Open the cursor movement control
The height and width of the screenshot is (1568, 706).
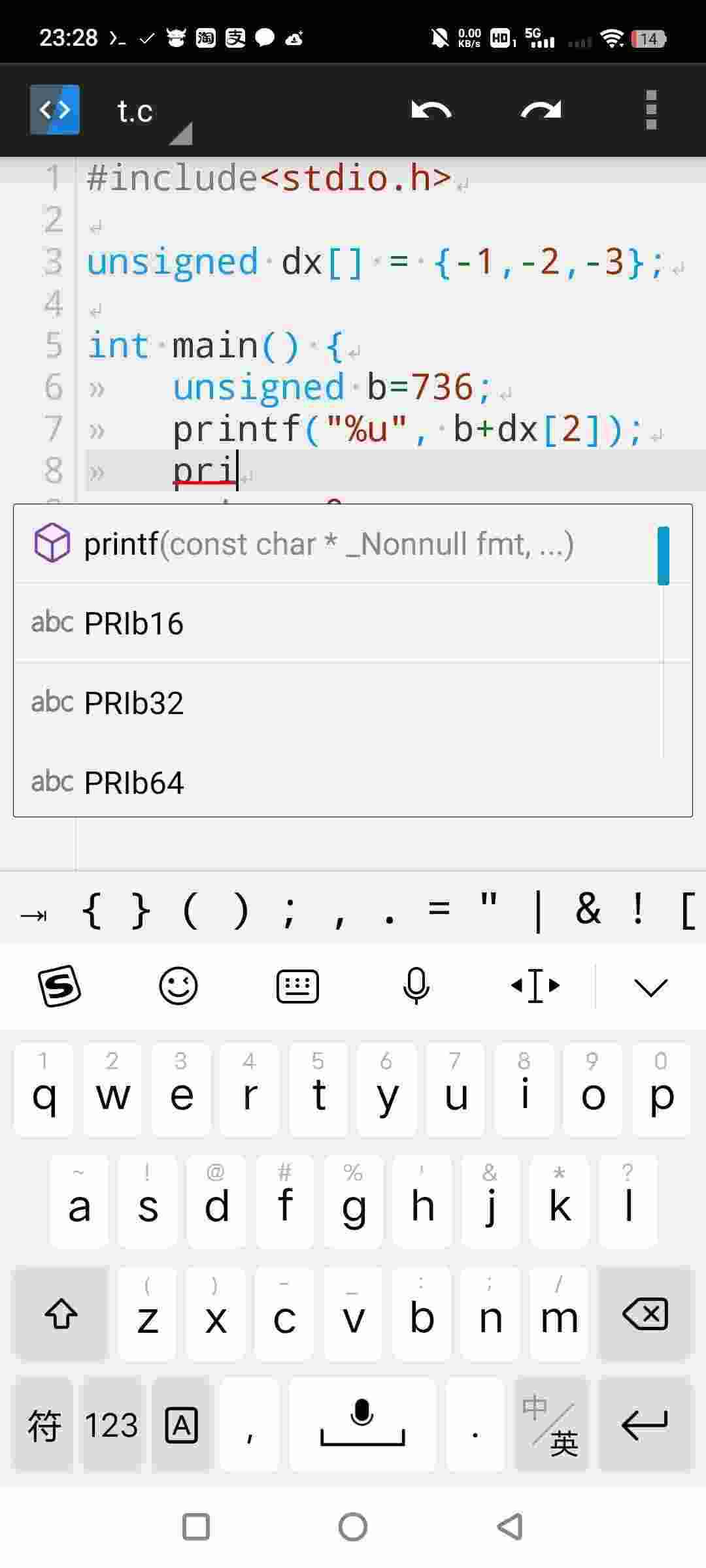tap(535, 985)
